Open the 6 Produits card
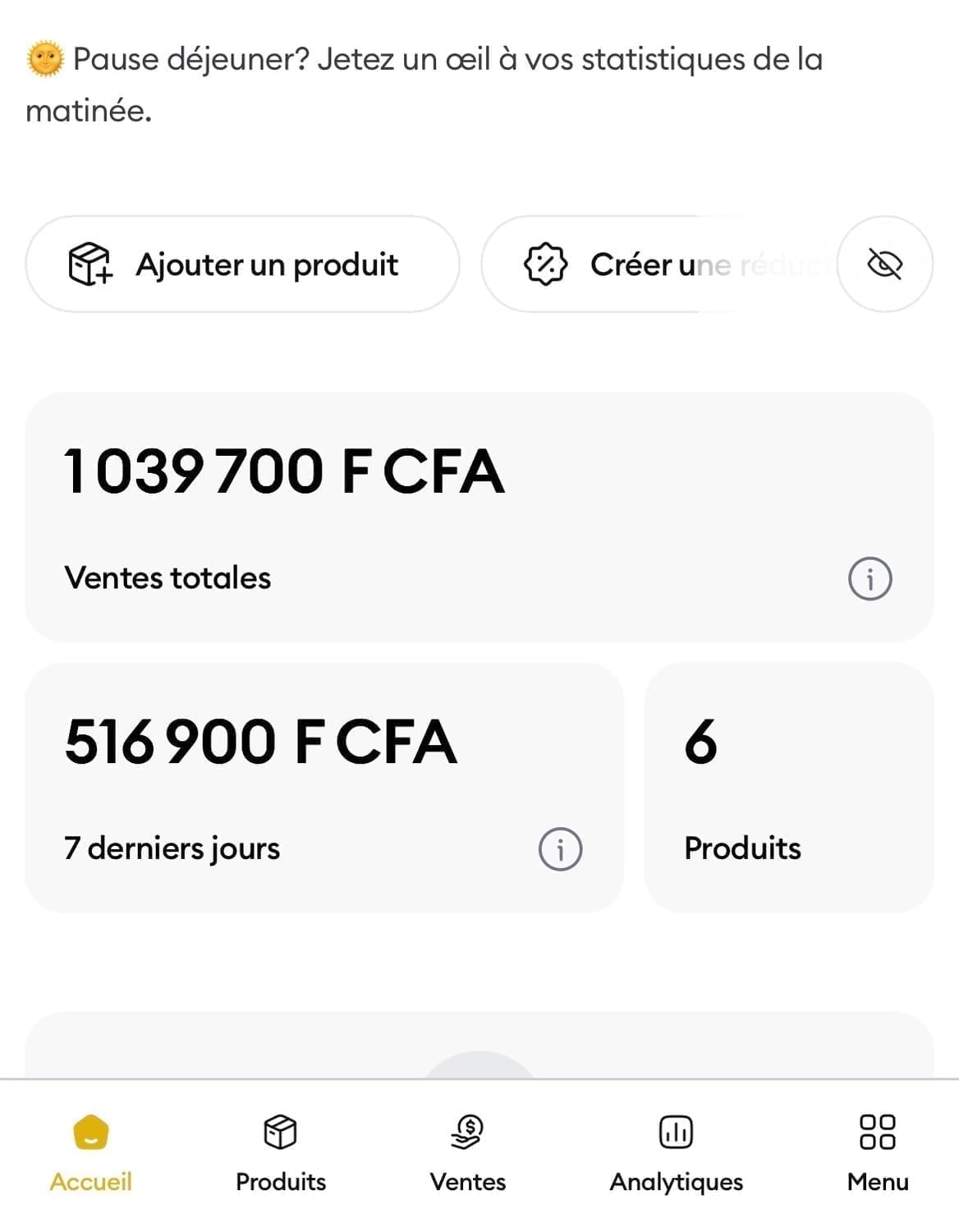 (x=788, y=787)
